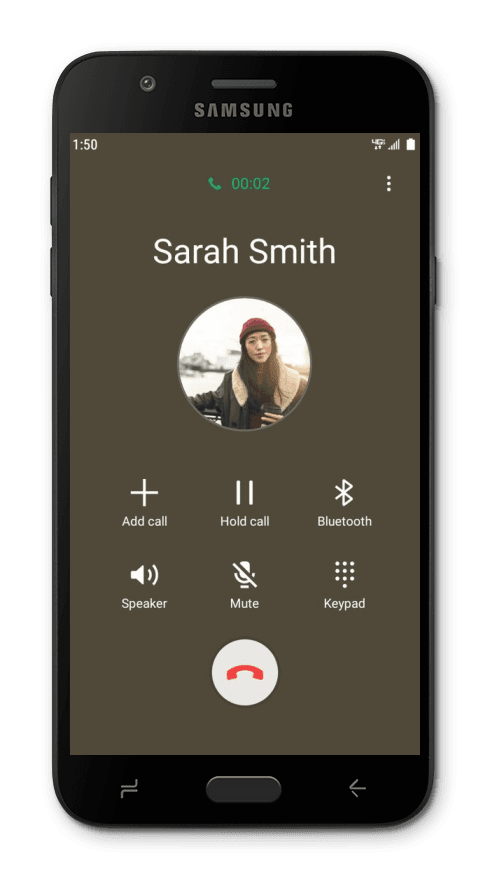This screenshot has width=487, height=879.
Task: Open the in-call keypad
Action: pos(344,586)
